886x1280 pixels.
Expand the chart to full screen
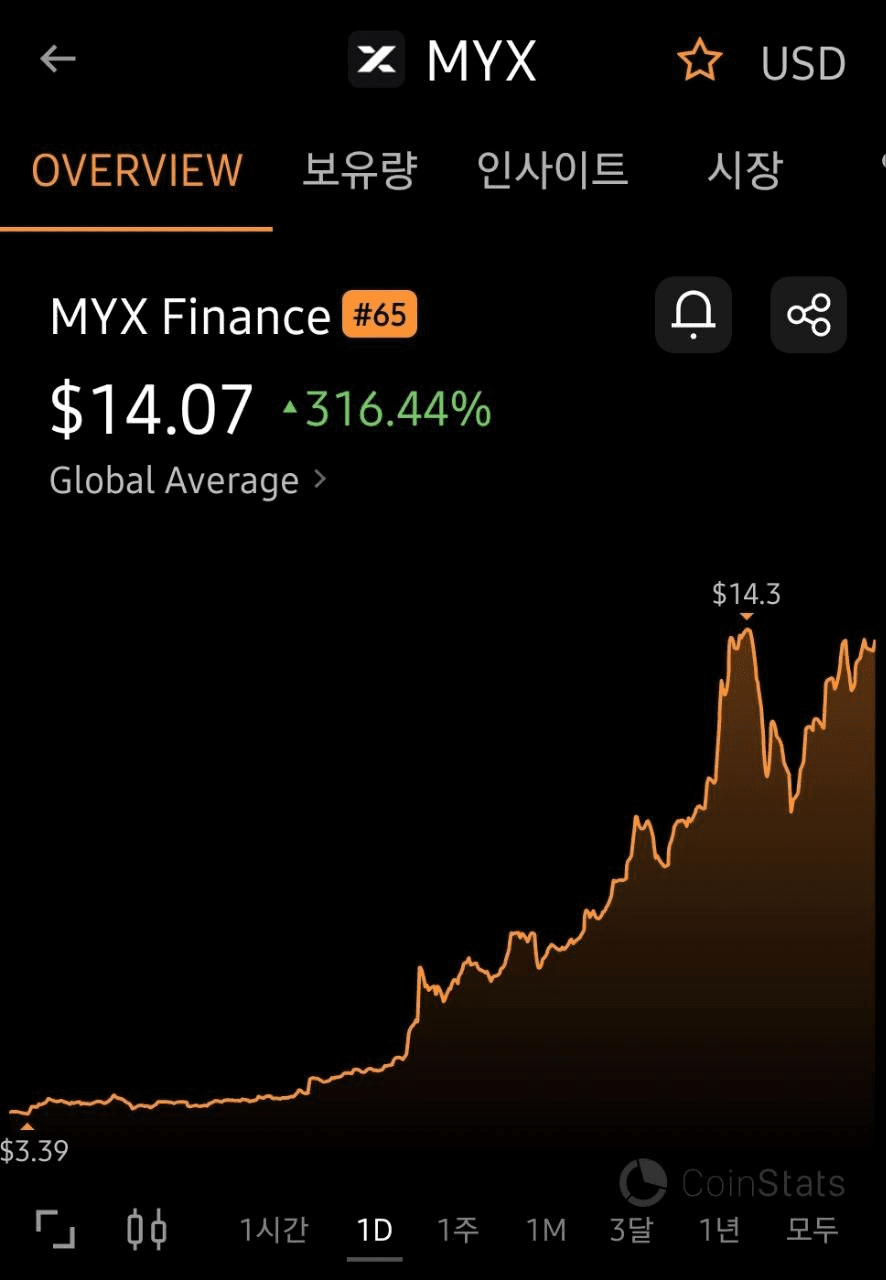[x=55, y=1228]
